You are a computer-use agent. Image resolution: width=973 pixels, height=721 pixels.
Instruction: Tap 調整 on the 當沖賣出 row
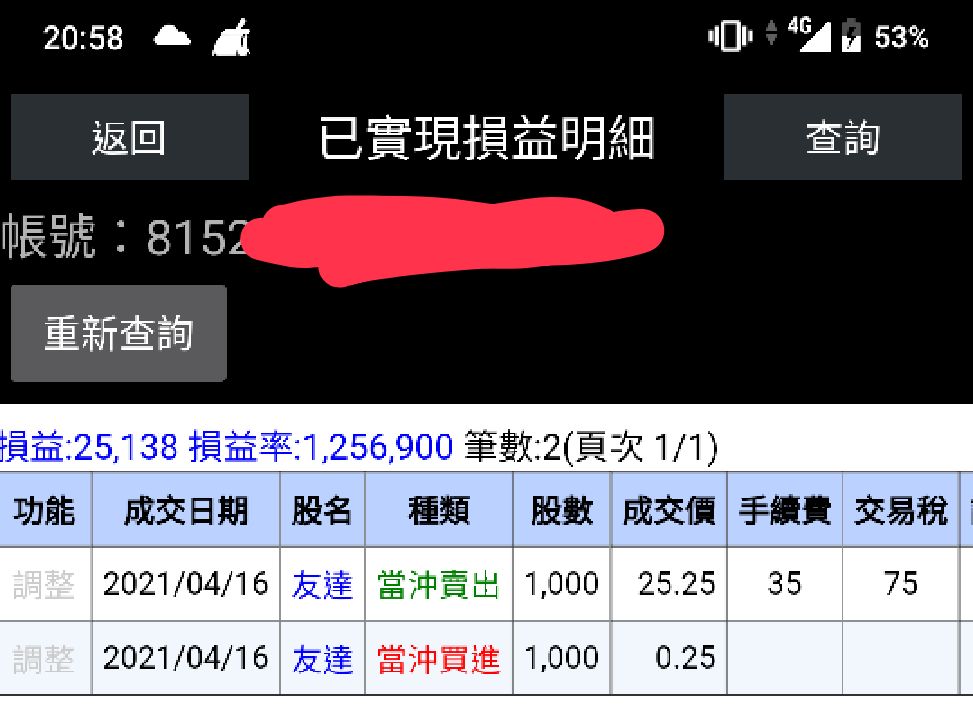pyautogui.click(x=45, y=583)
